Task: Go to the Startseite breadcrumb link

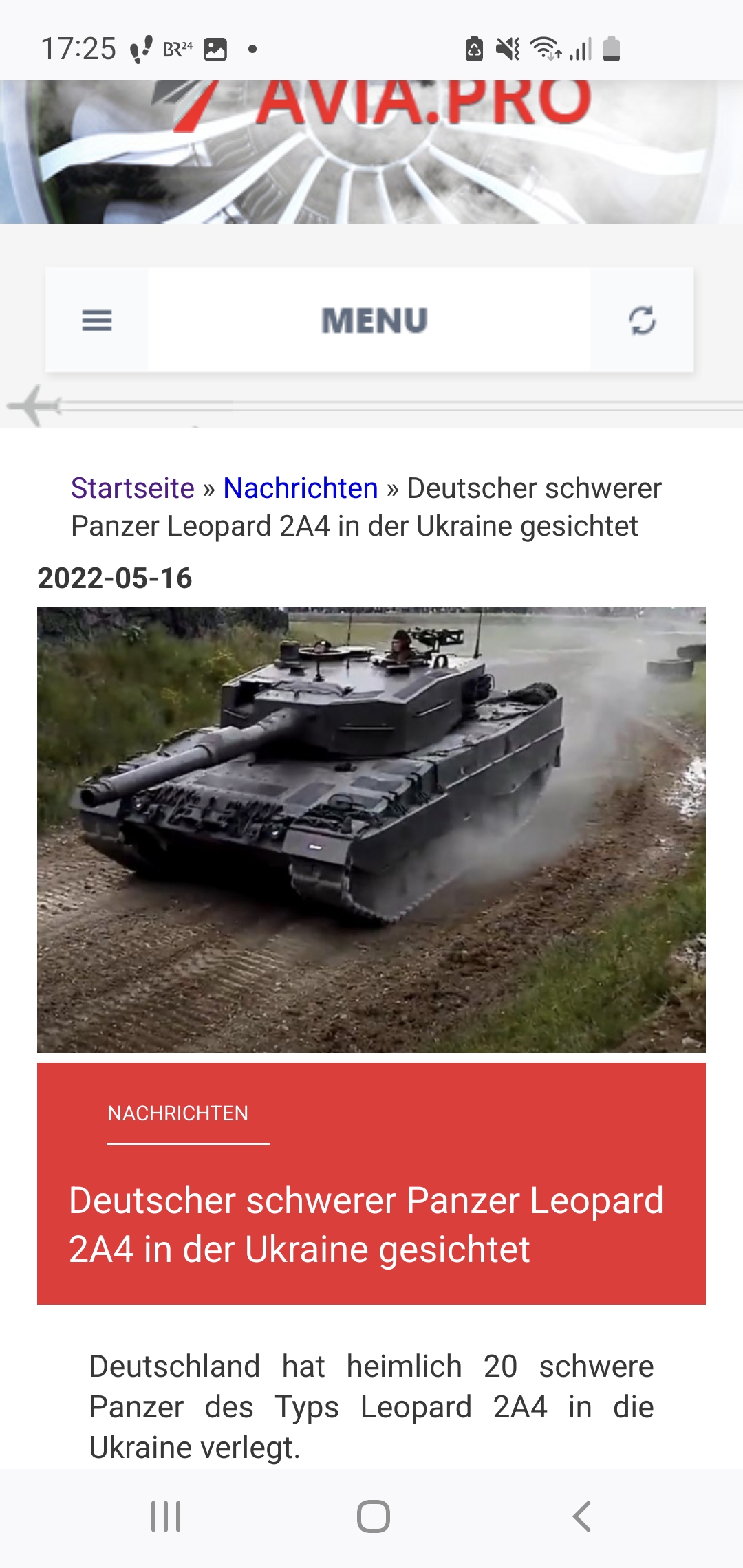Action: 133,488
